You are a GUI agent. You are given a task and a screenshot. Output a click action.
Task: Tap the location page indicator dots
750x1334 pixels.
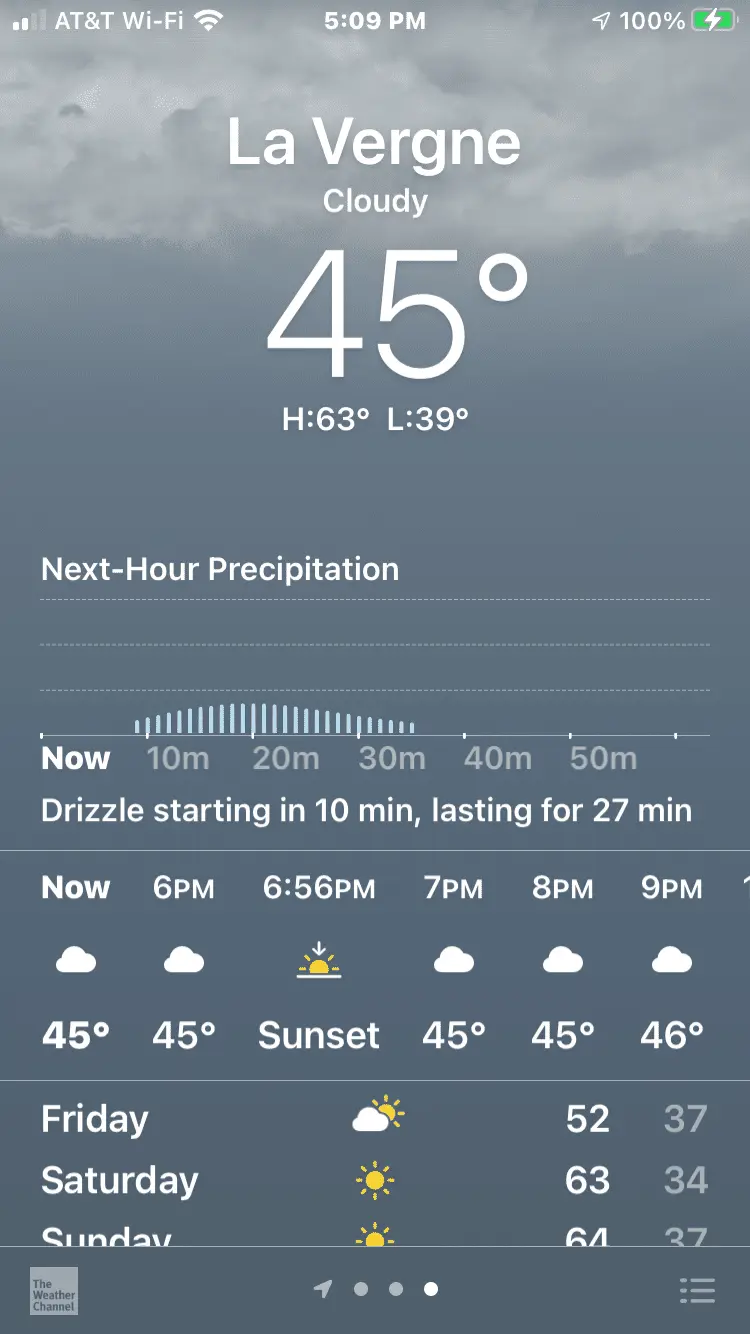376,1289
